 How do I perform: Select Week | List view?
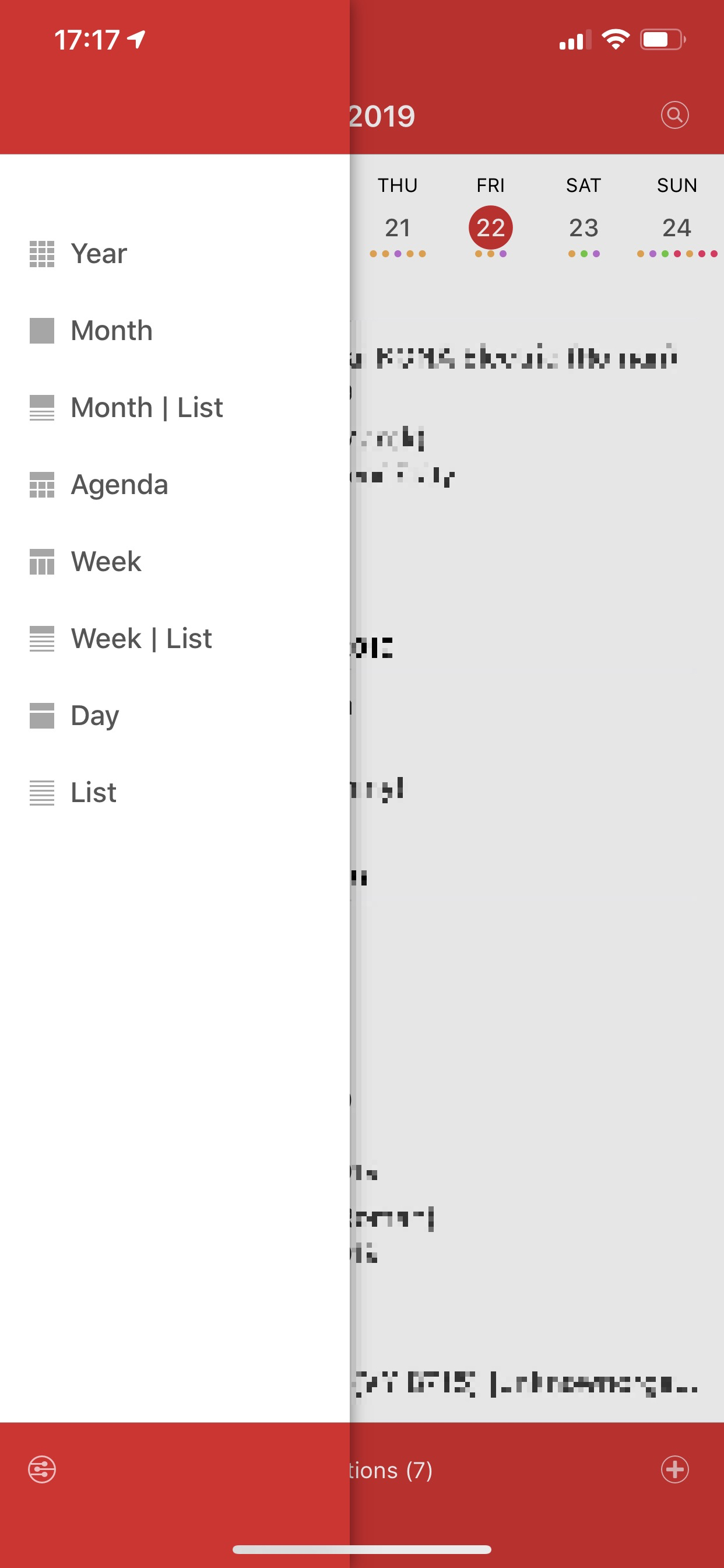tap(175, 639)
